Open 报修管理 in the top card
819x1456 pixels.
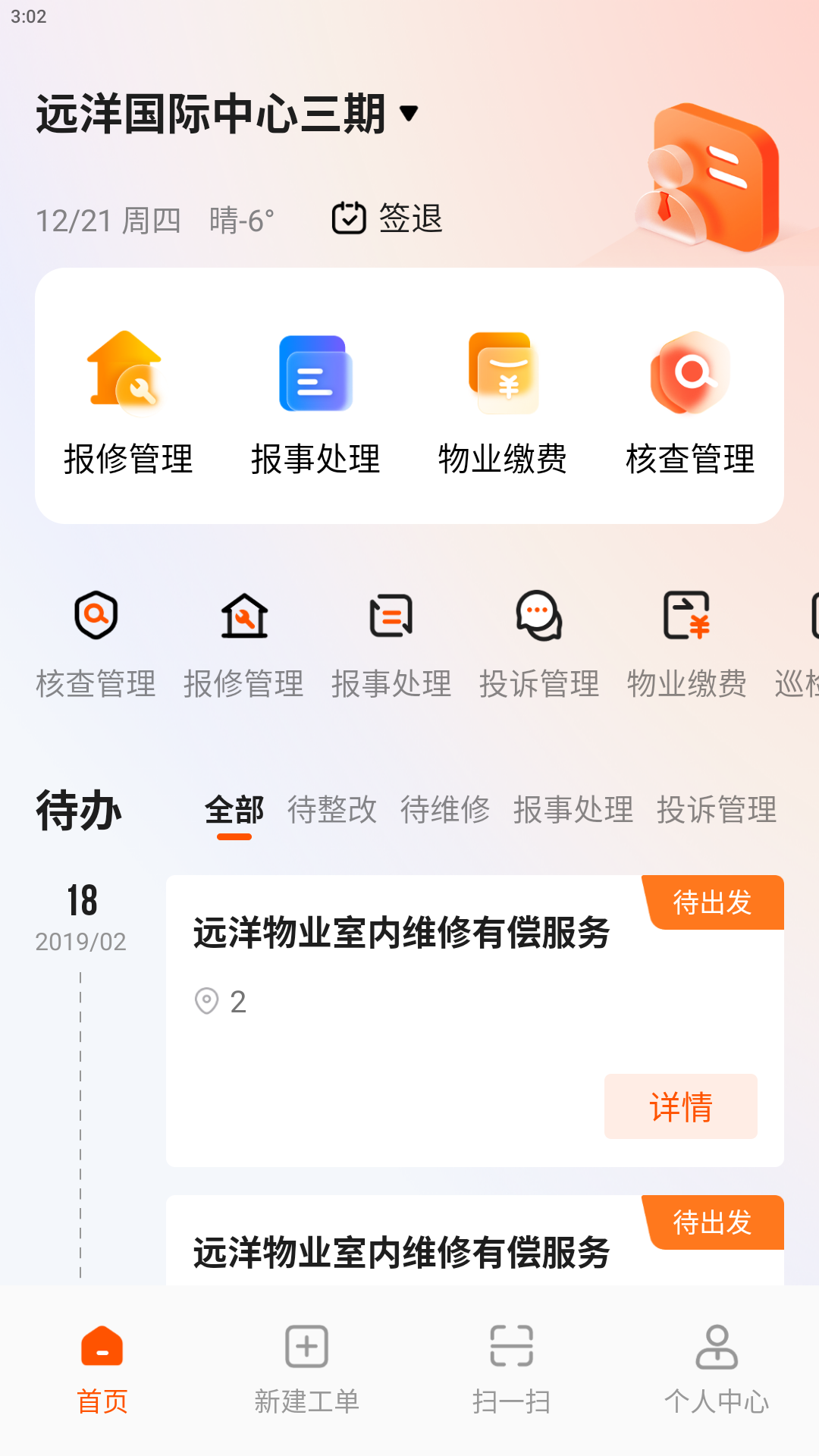[x=128, y=403]
